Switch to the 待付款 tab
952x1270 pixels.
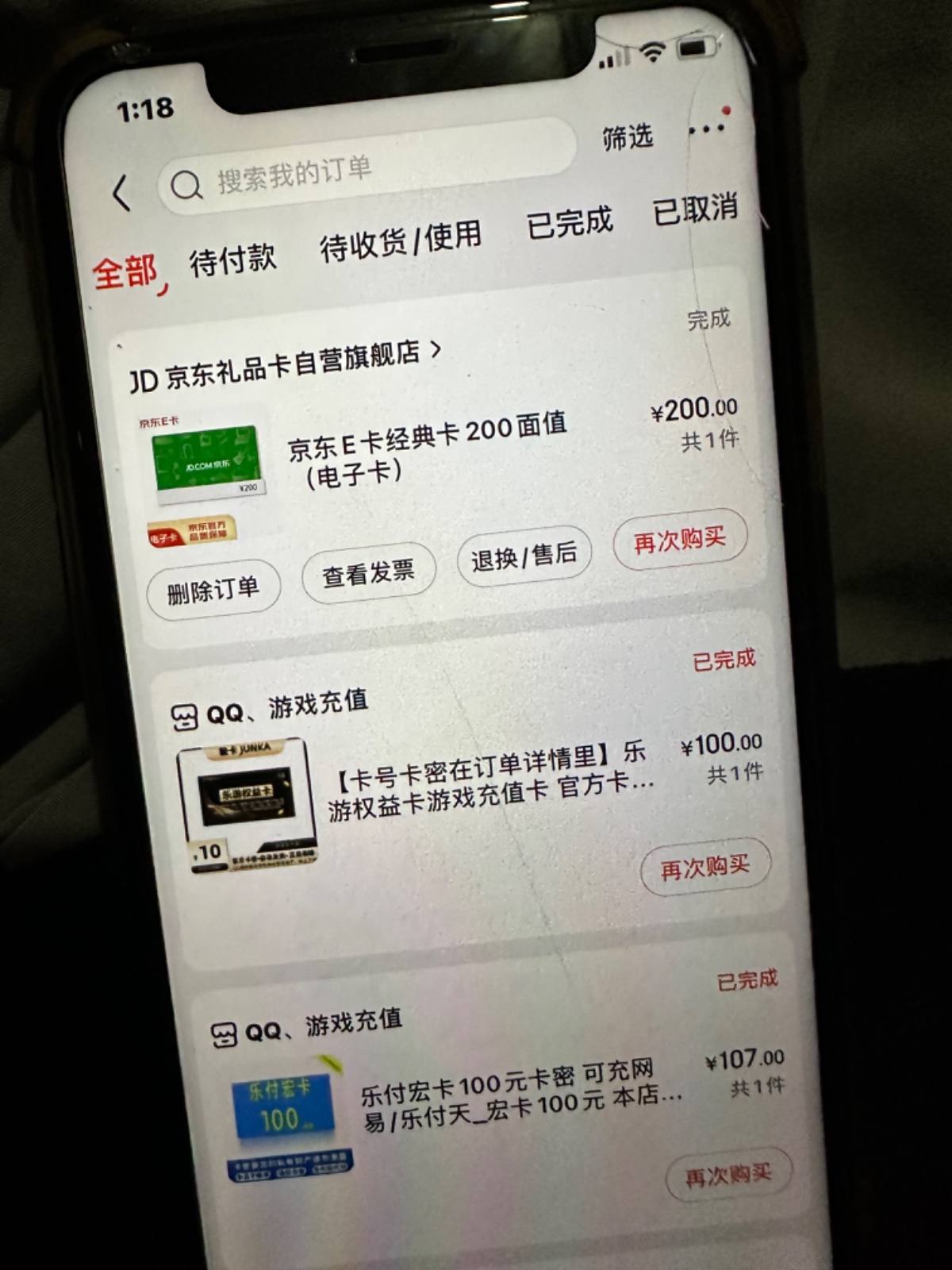tap(232, 258)
